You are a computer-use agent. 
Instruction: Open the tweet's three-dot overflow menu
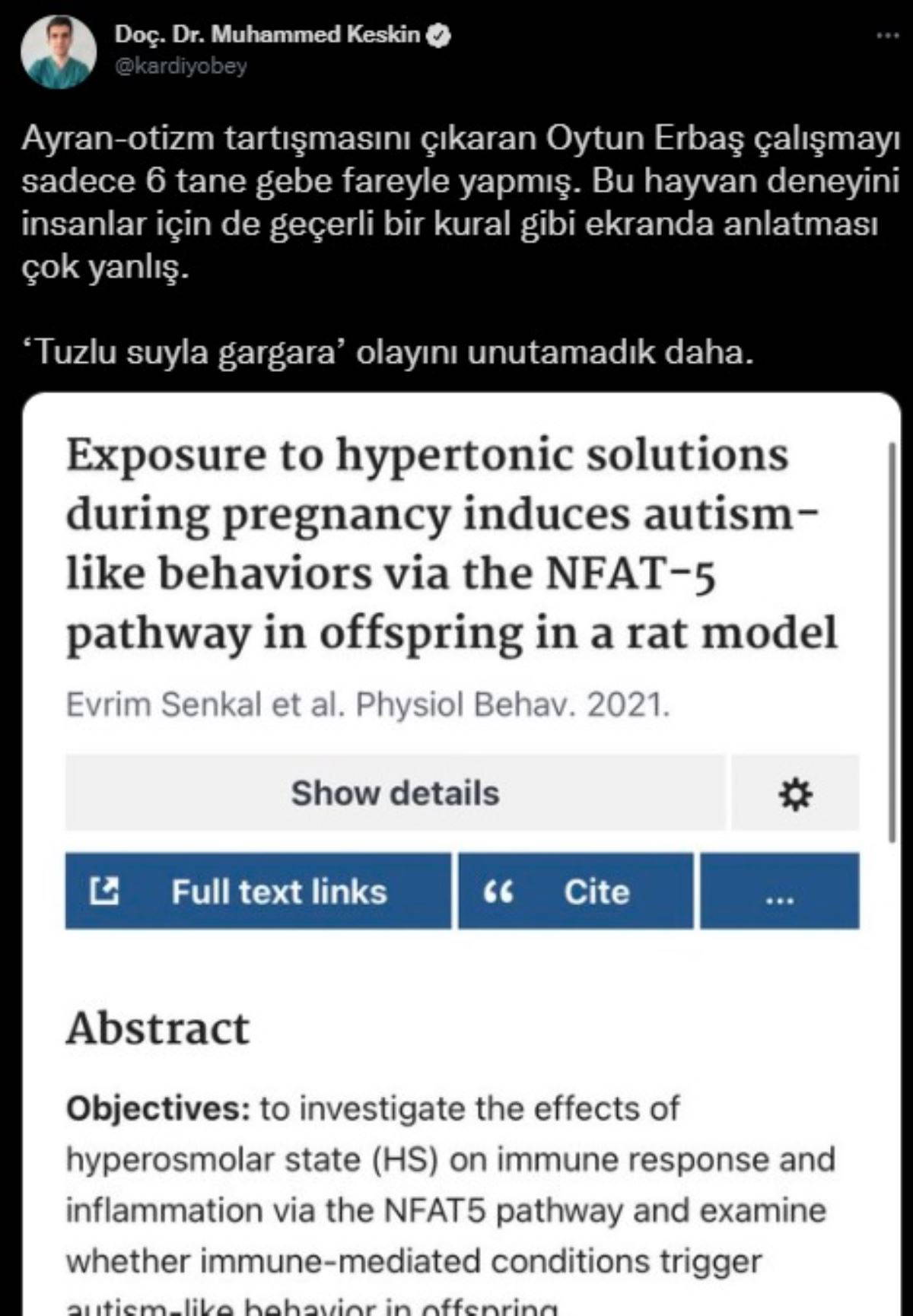(887, 36)
